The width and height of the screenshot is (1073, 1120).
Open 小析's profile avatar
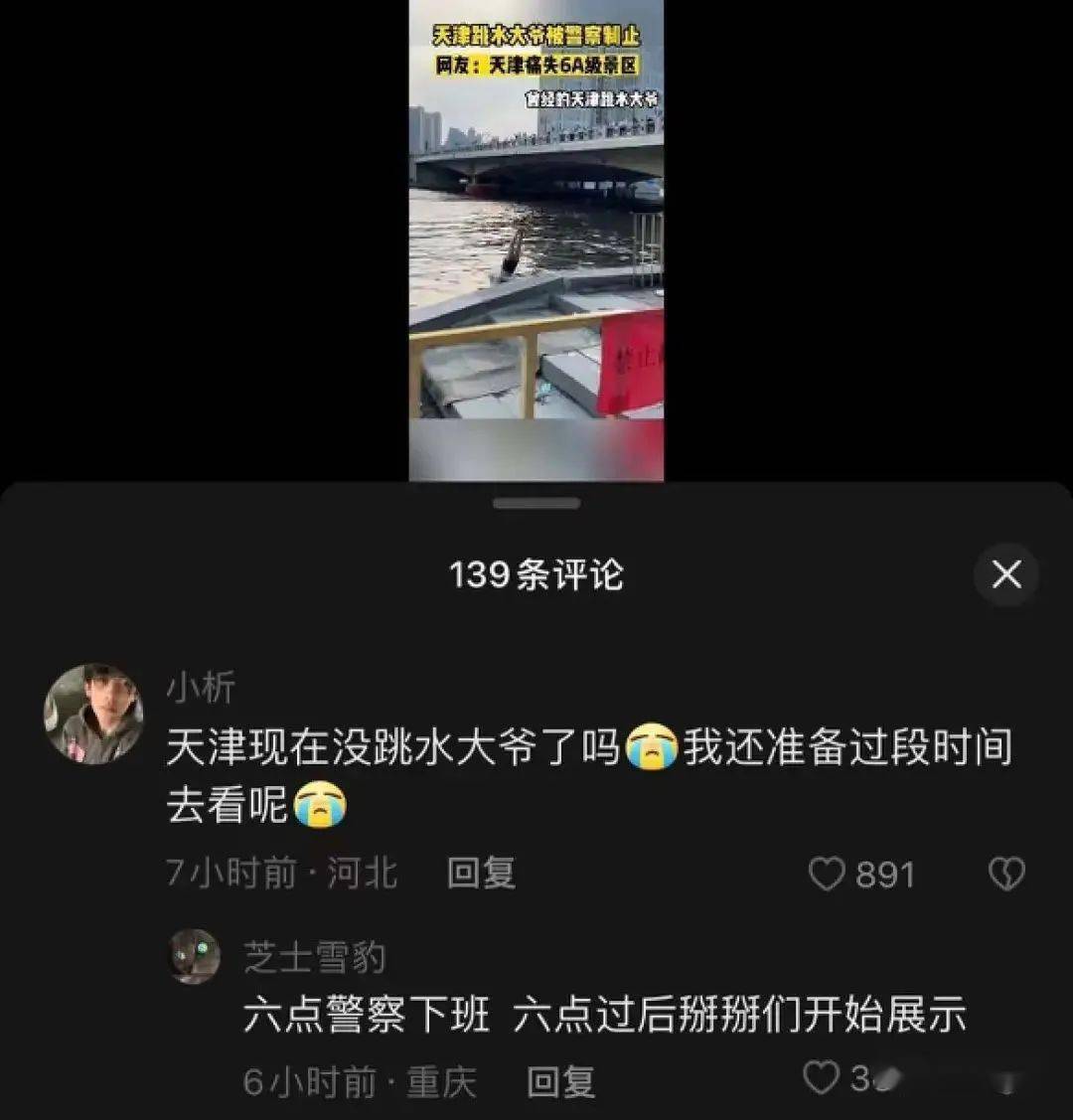93,714
